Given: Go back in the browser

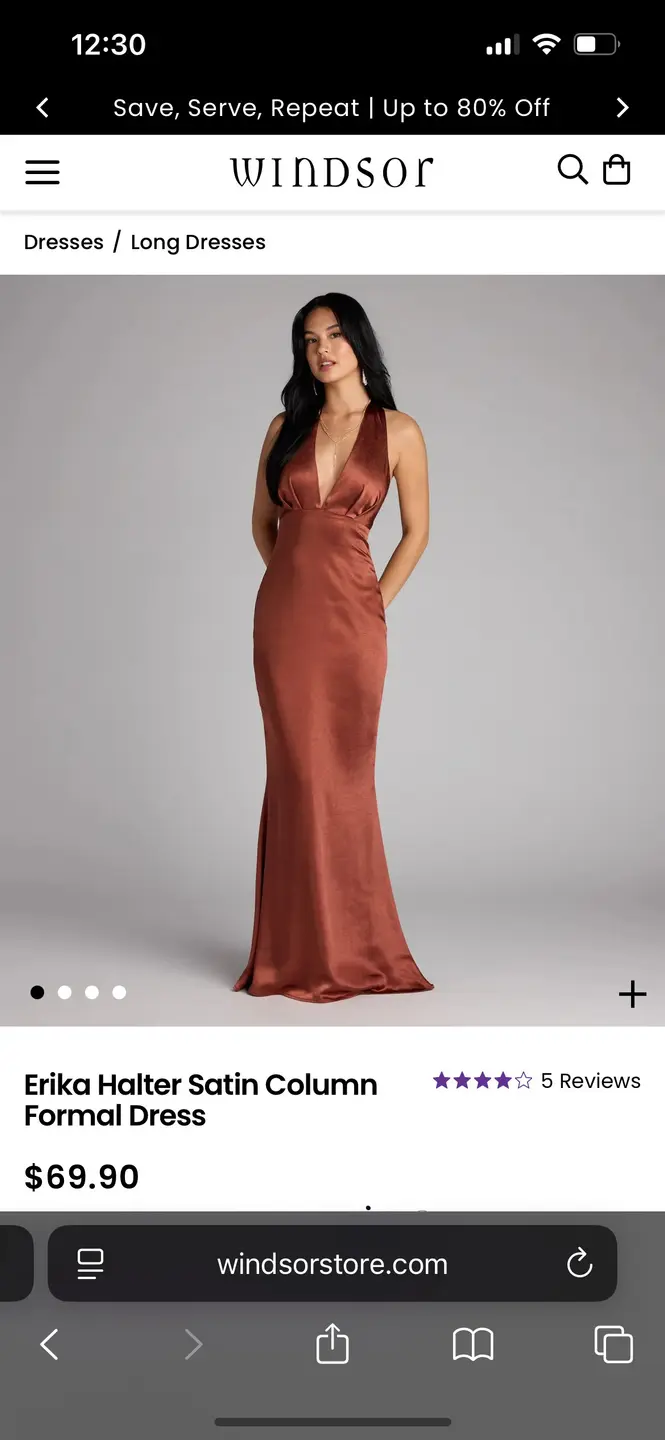Looking at the screenshot, I should point(49,1345).
